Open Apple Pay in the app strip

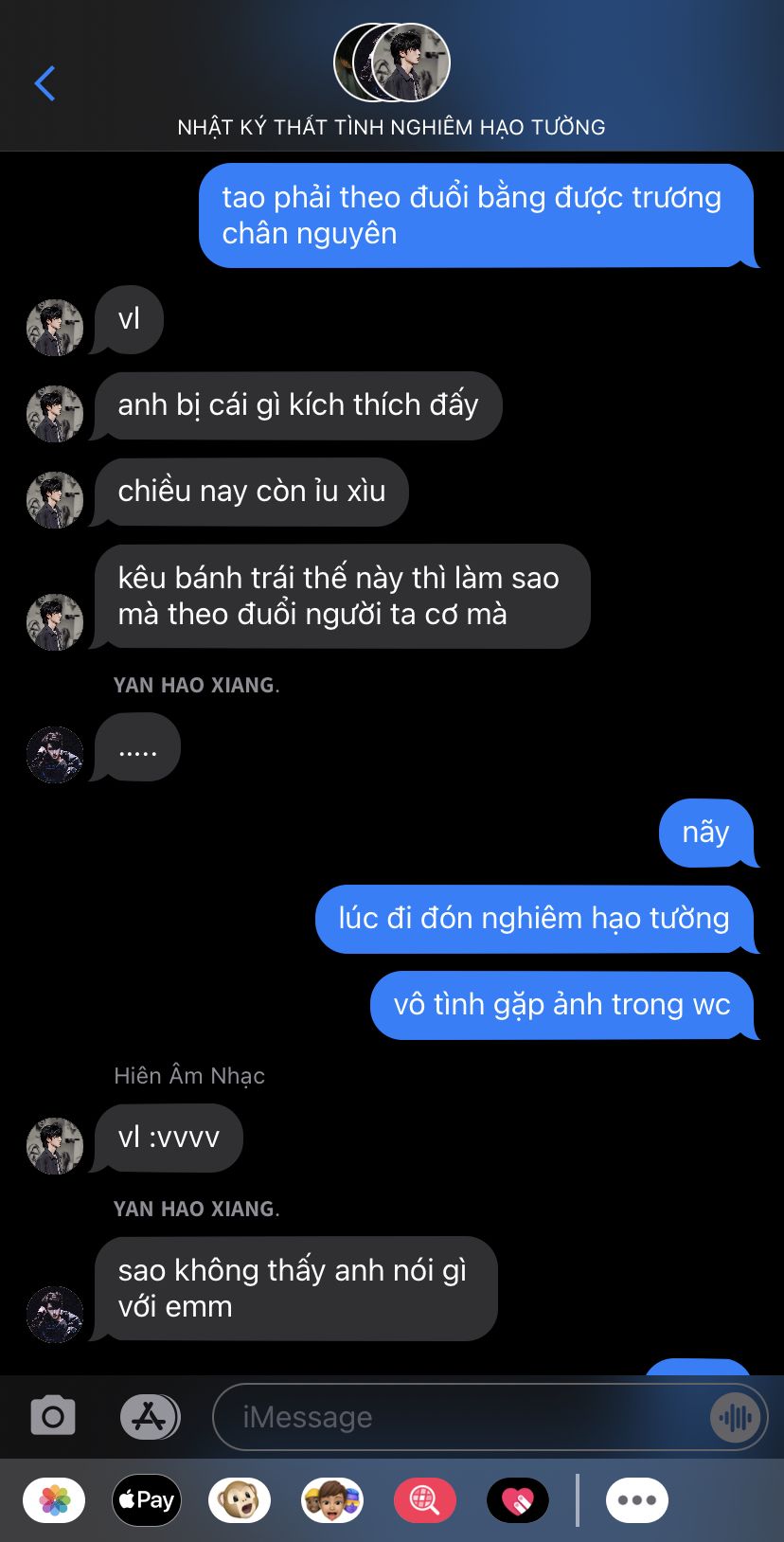147,1500
